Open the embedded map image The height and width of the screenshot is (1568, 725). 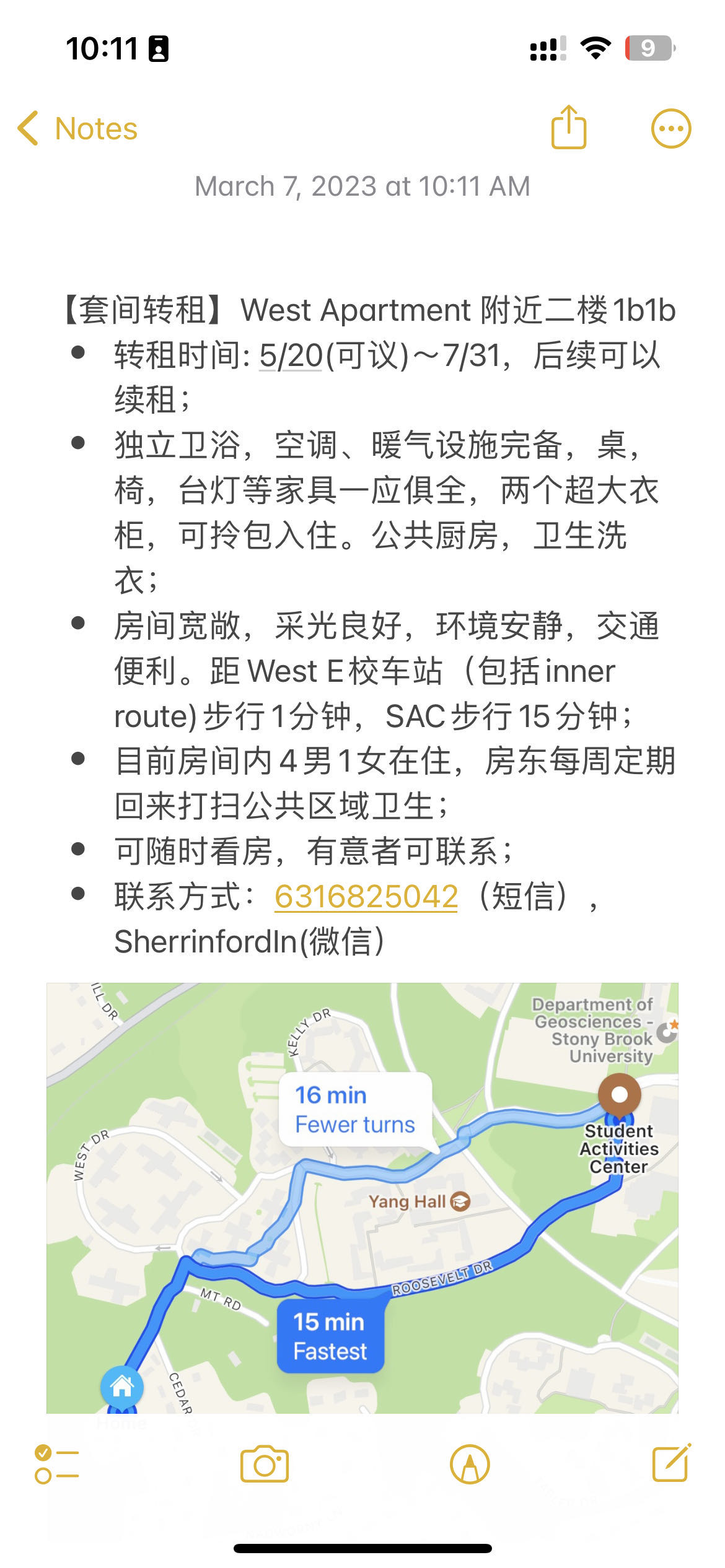coord(362,1198)
